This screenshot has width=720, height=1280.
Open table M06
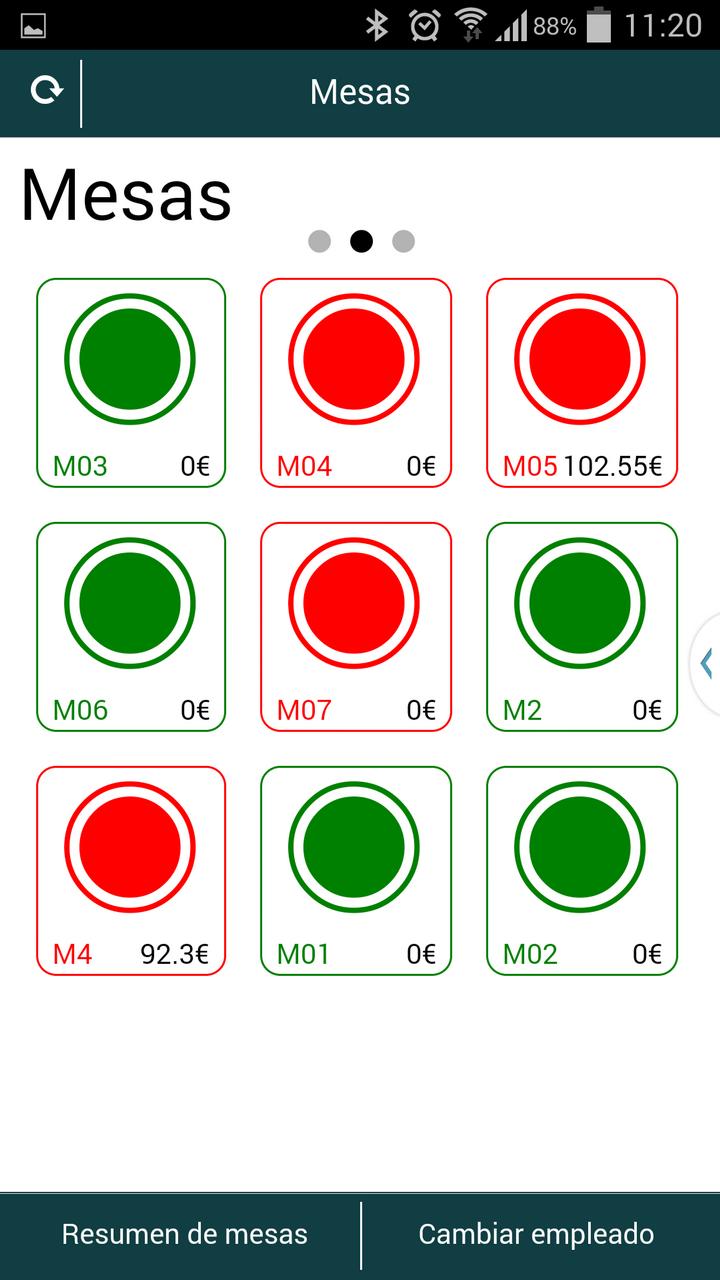click(x=131, y=627)
